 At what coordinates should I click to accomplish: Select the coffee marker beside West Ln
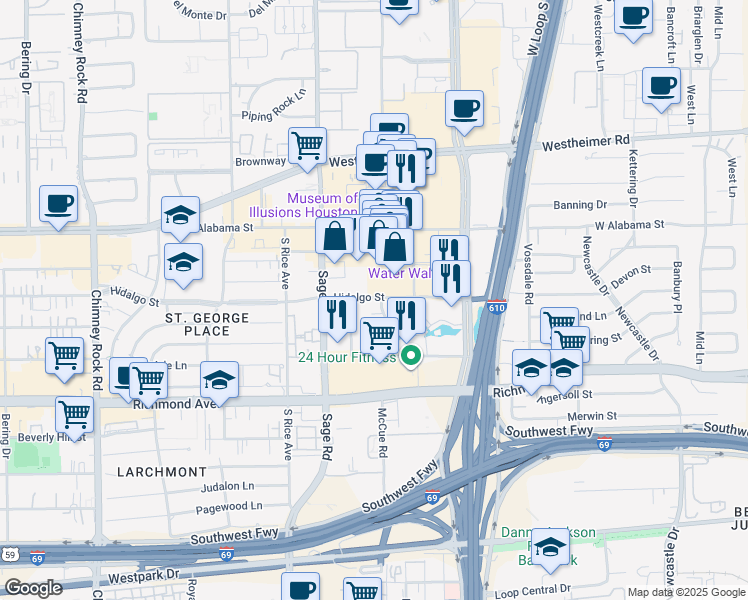[x=661, y=89]
